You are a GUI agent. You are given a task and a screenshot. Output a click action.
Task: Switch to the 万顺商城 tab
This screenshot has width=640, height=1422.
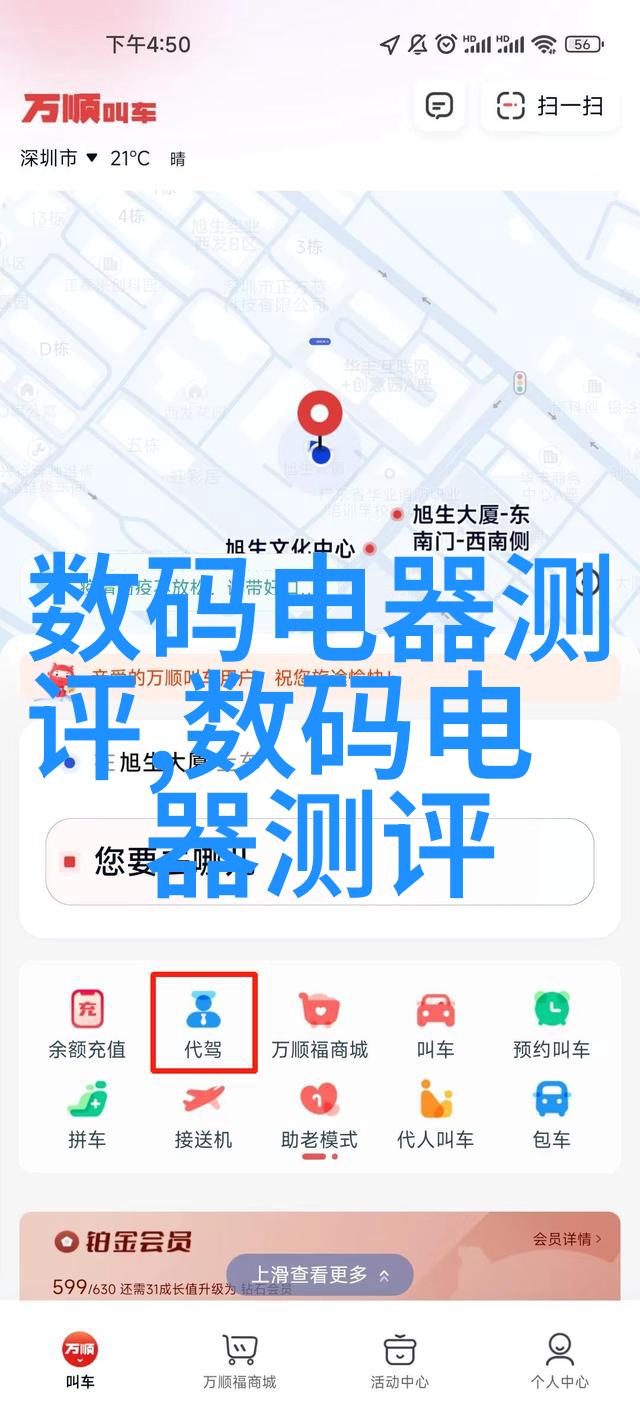[x=240, y=1360]
